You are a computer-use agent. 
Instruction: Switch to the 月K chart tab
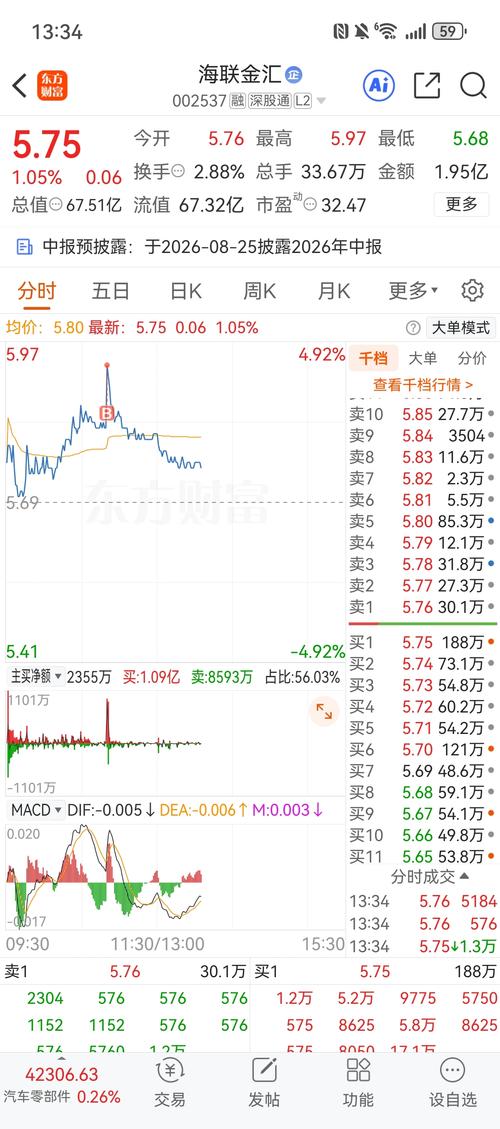333,291
